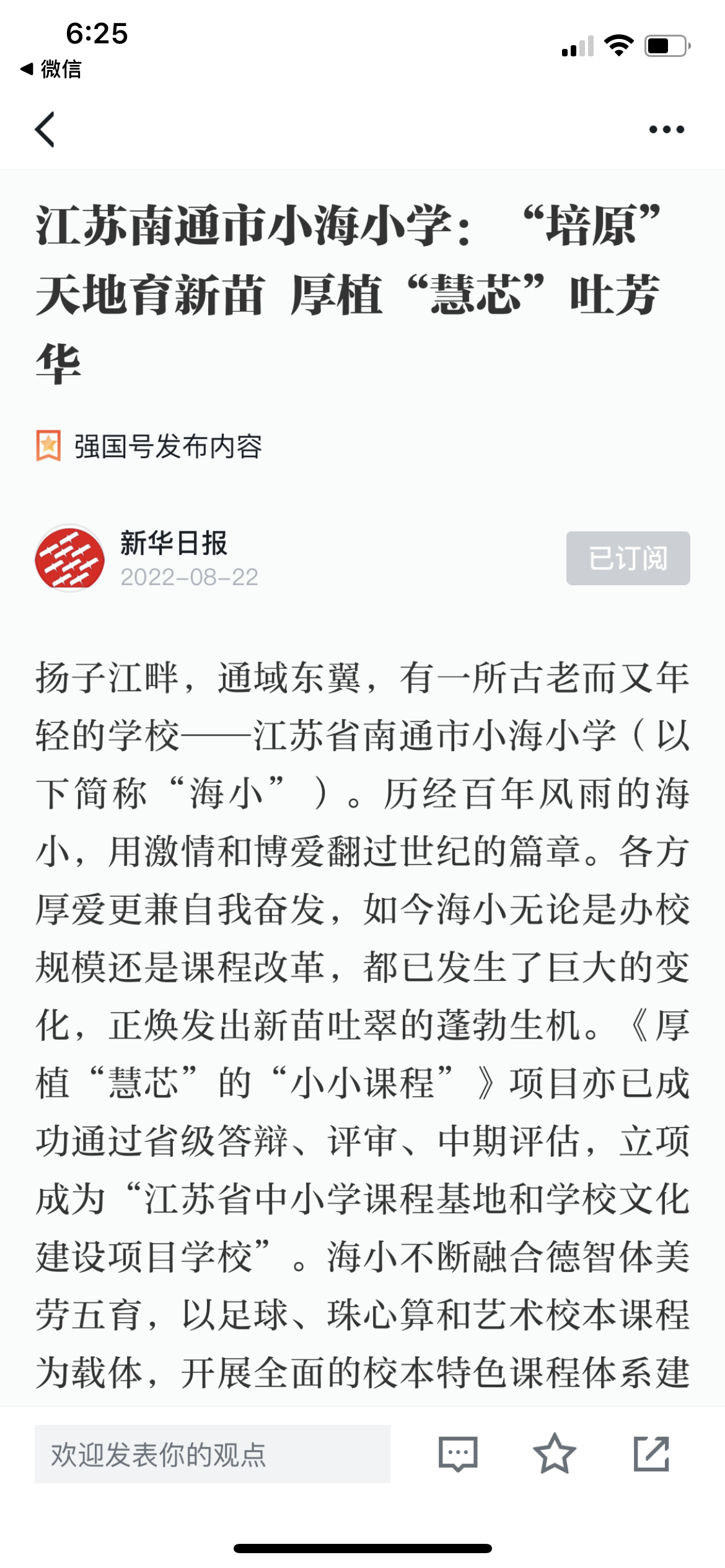Screen dimensions: 725x1568
Task: Open the three-dot overflow menu
Action: [666, 129]
